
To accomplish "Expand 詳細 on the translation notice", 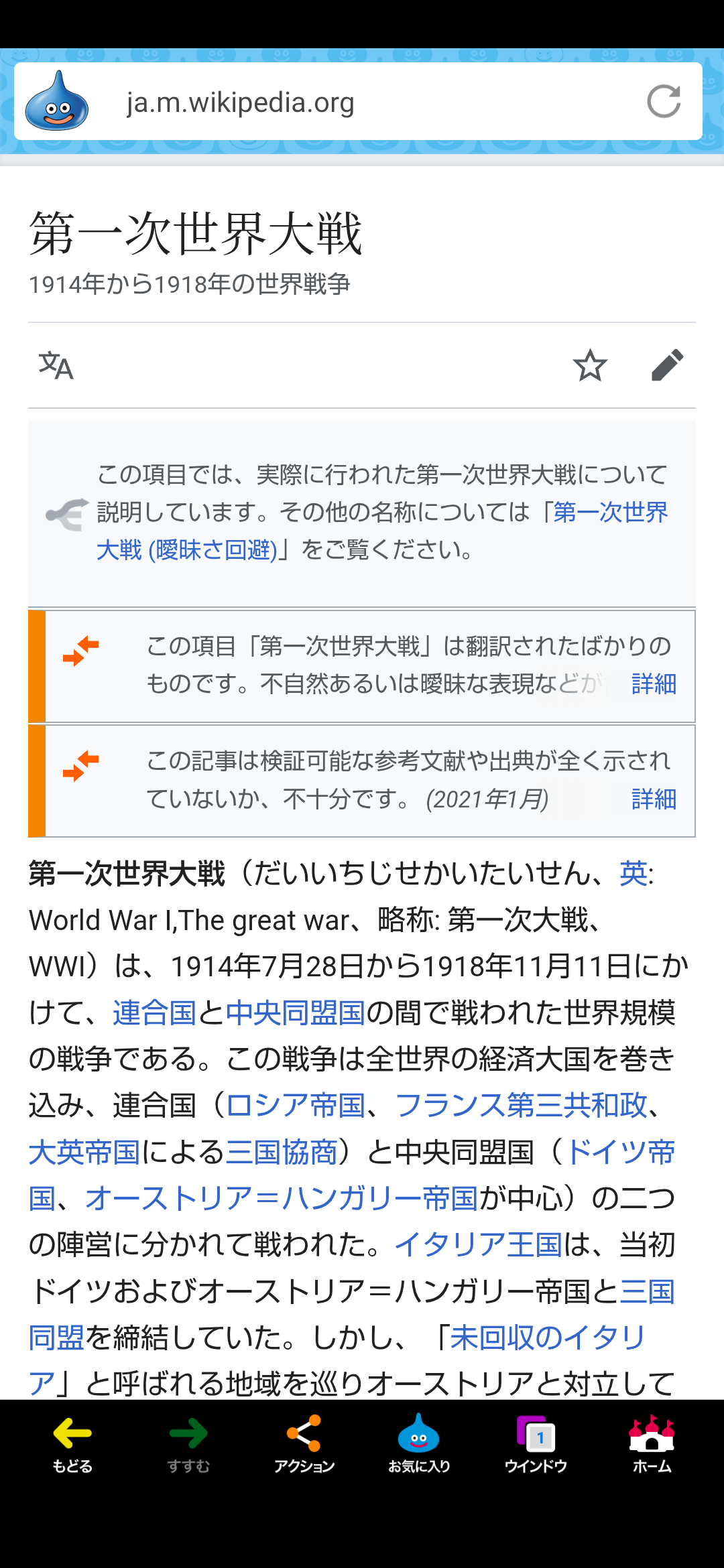I will [x=654, y=684].
